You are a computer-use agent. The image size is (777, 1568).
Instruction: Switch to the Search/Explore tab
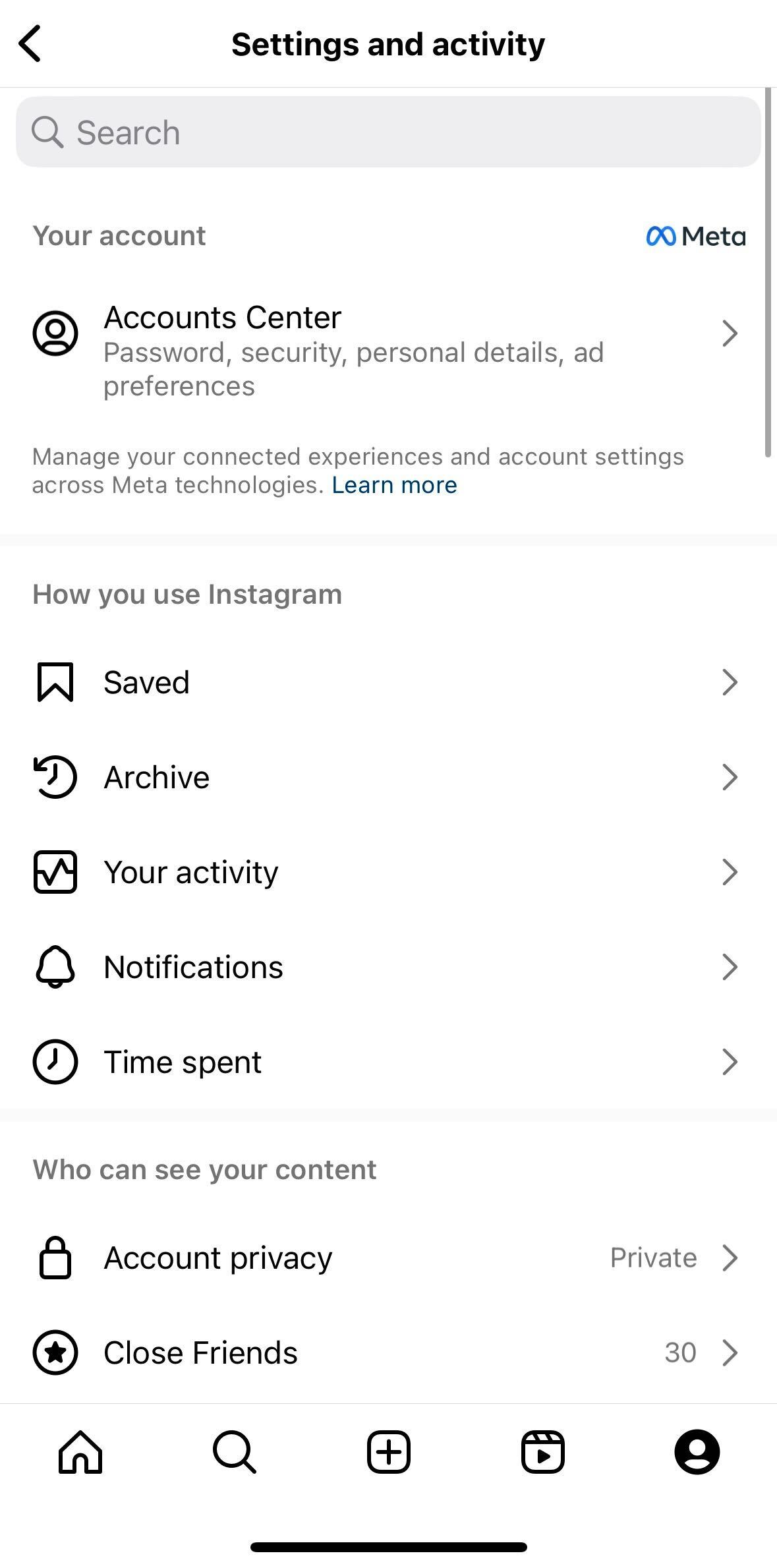point(235,1452)
